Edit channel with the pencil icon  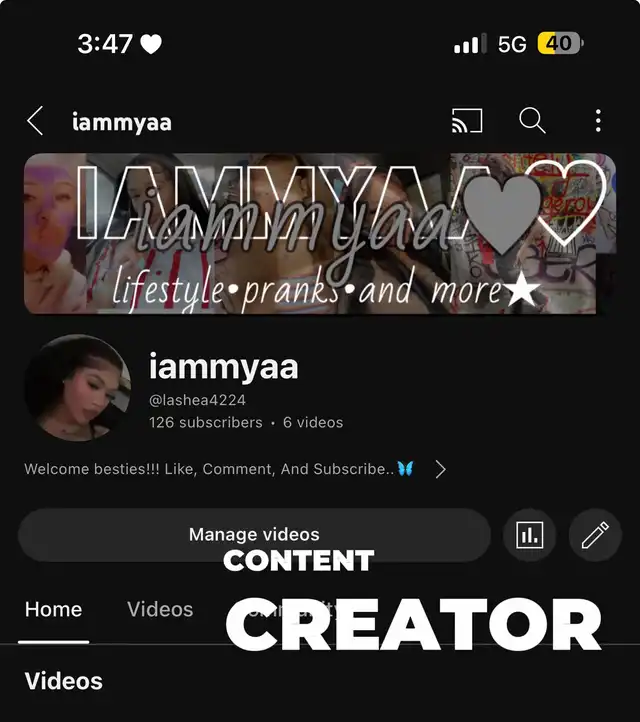coord(595,535)
